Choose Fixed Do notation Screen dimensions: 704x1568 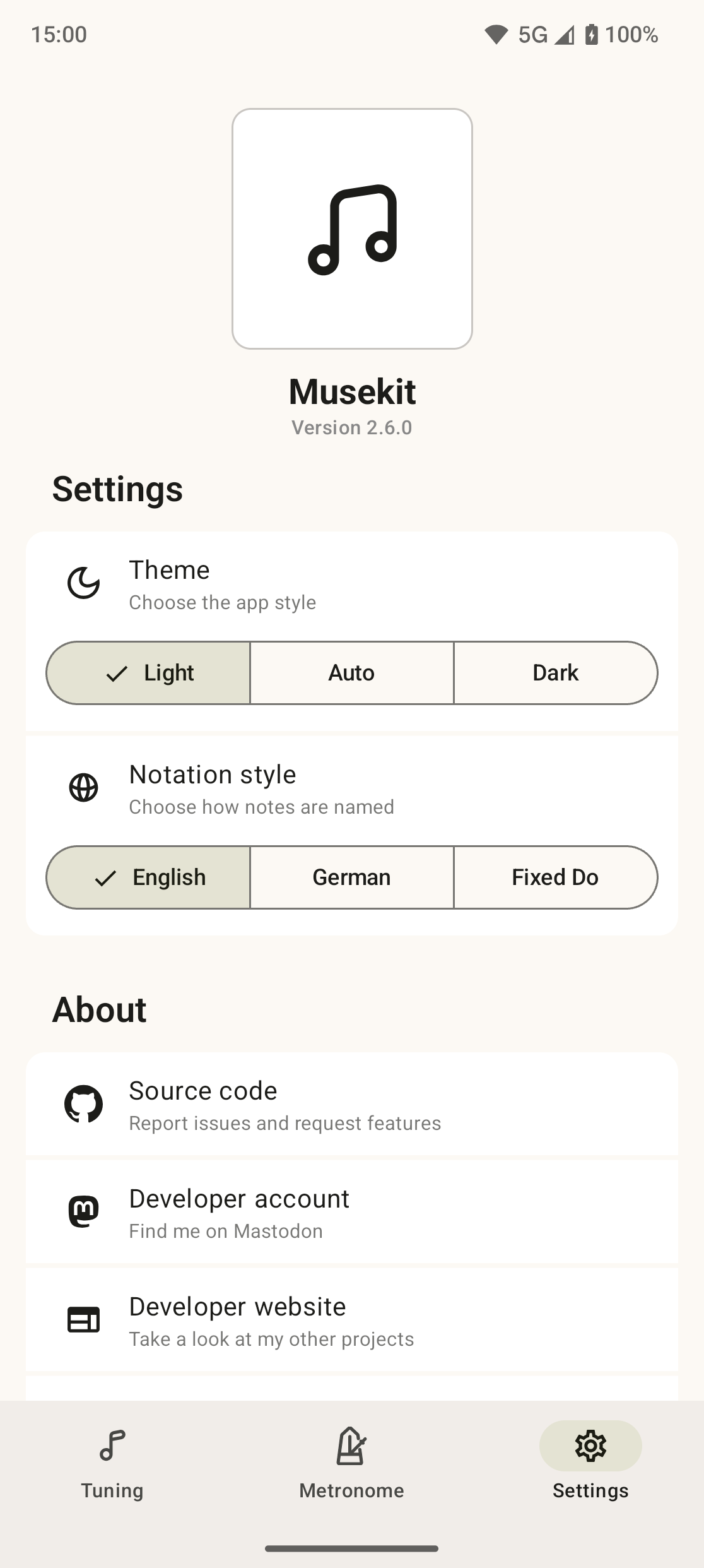click(x=555, y=877)
